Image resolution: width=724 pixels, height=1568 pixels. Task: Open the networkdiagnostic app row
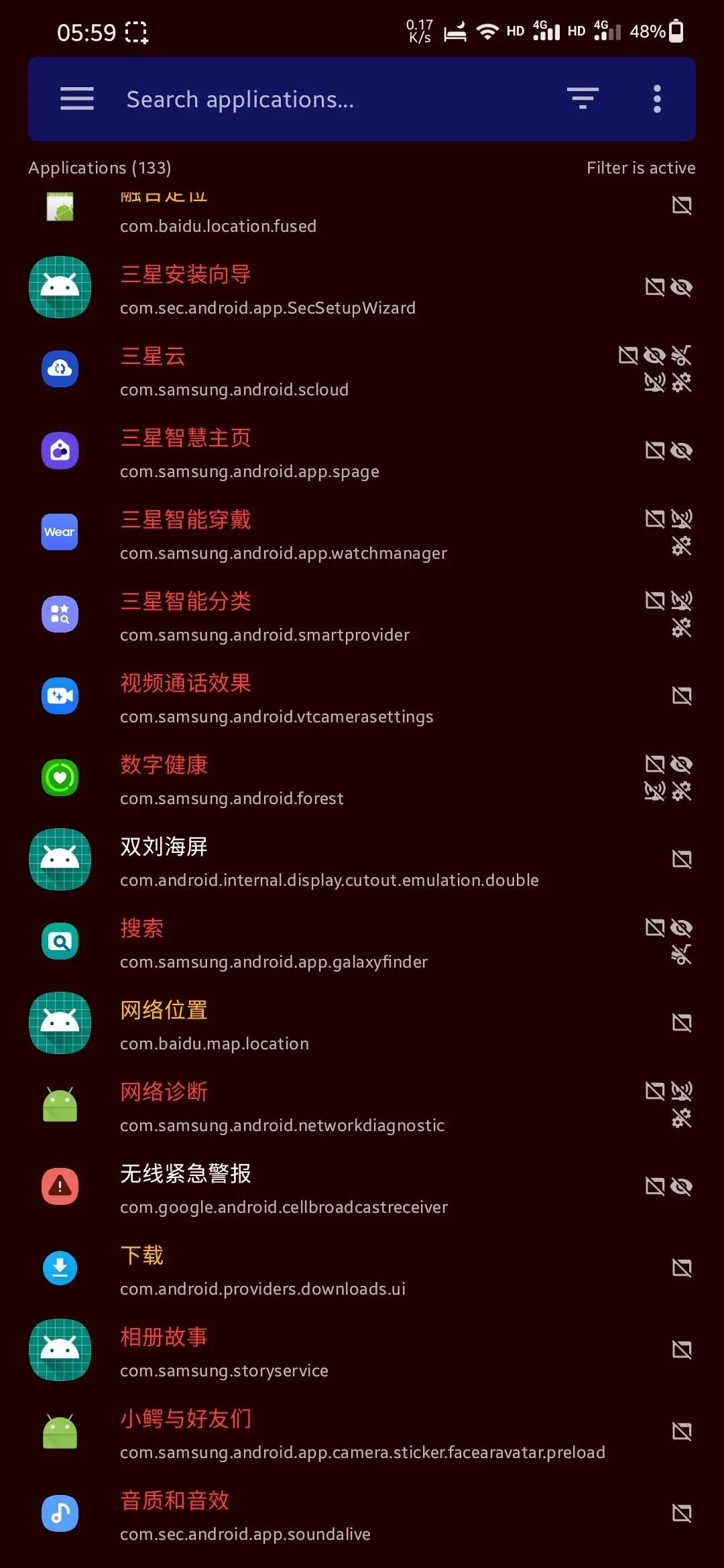click(x=362, y=1106)
